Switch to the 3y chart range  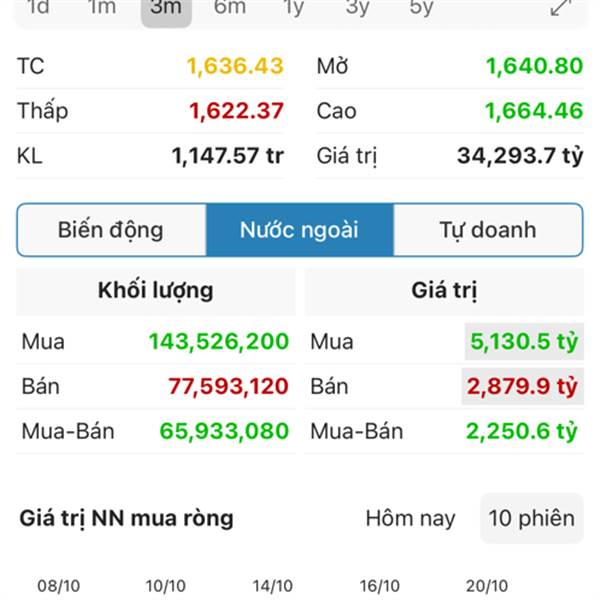pos(357,8)
